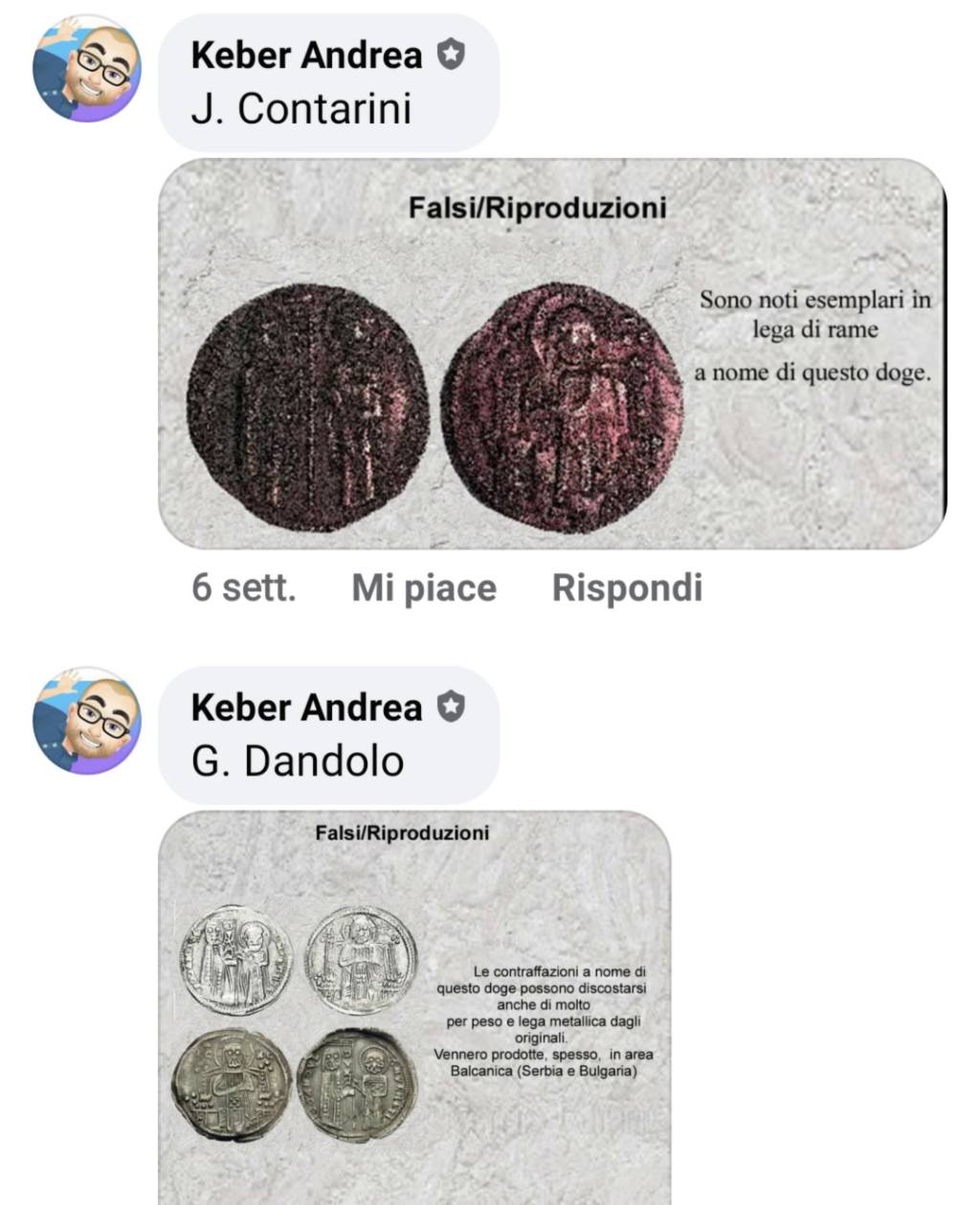Open Keber Andrea's avatar on G. Dandolo comment
The height and width of the screenshot is (1205, 980).
pos(86,722)
